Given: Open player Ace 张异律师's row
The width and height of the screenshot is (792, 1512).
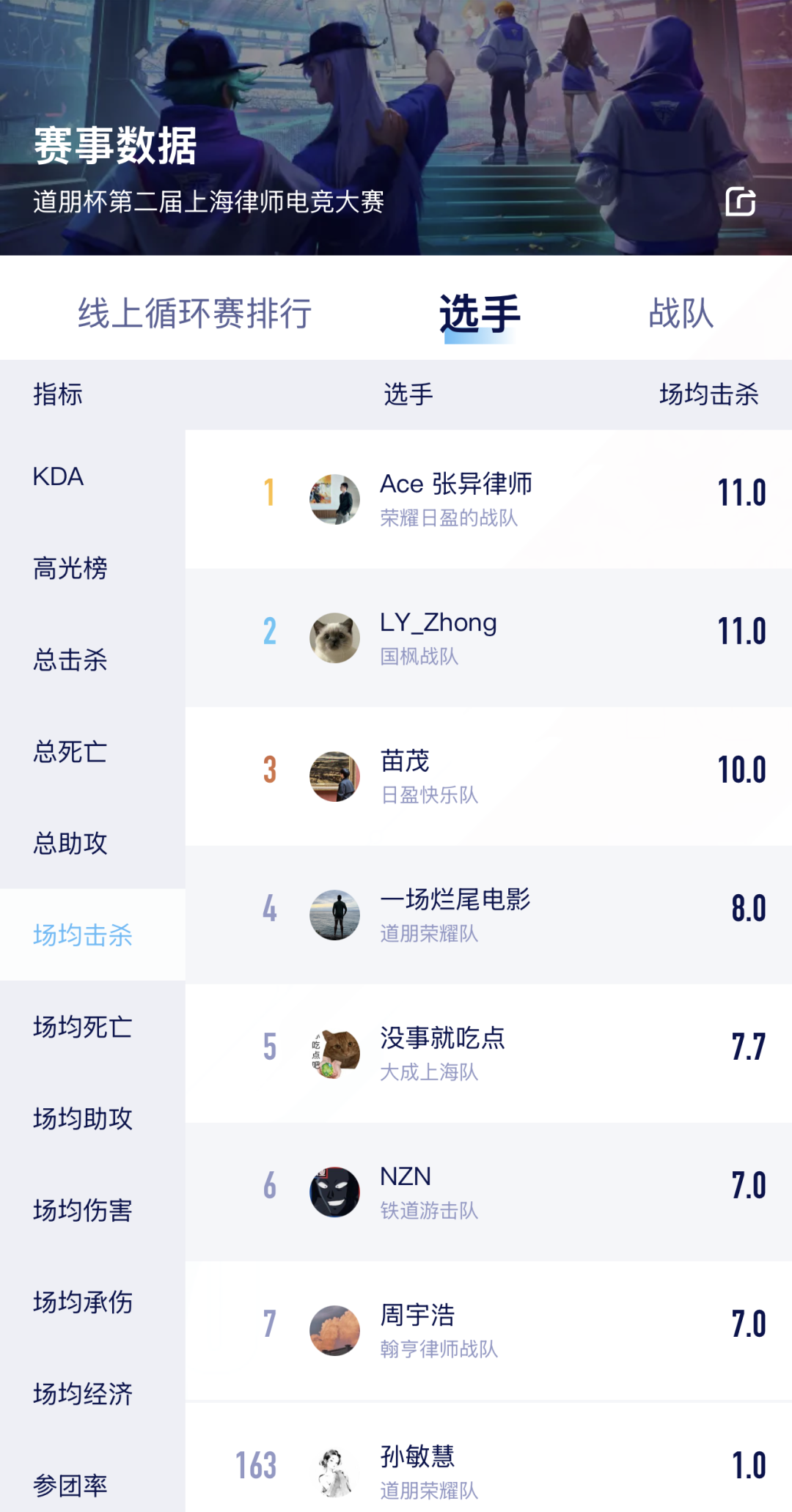Looking at the screenshot, I should point(488,499).
